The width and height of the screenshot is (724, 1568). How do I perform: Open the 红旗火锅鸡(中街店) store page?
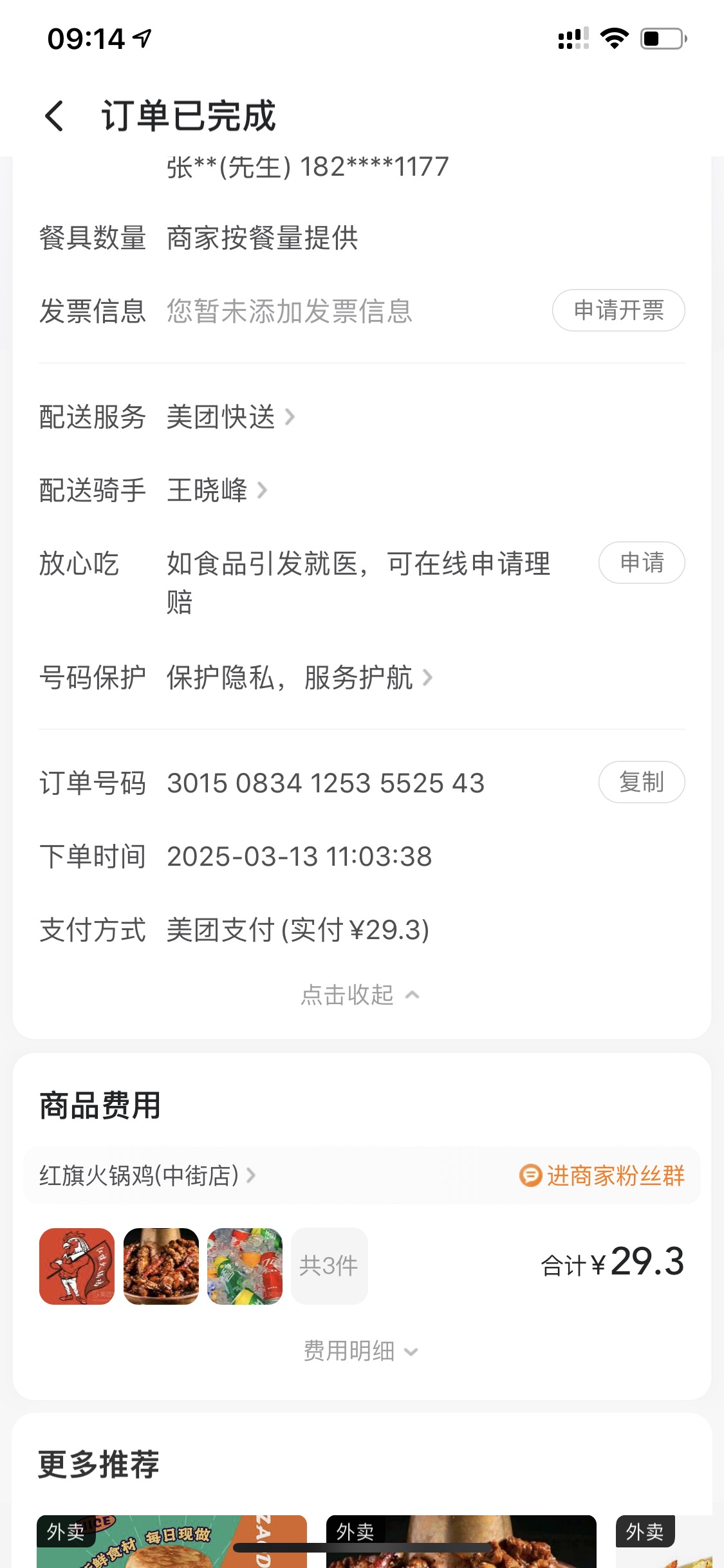(x=147, y=1176)
